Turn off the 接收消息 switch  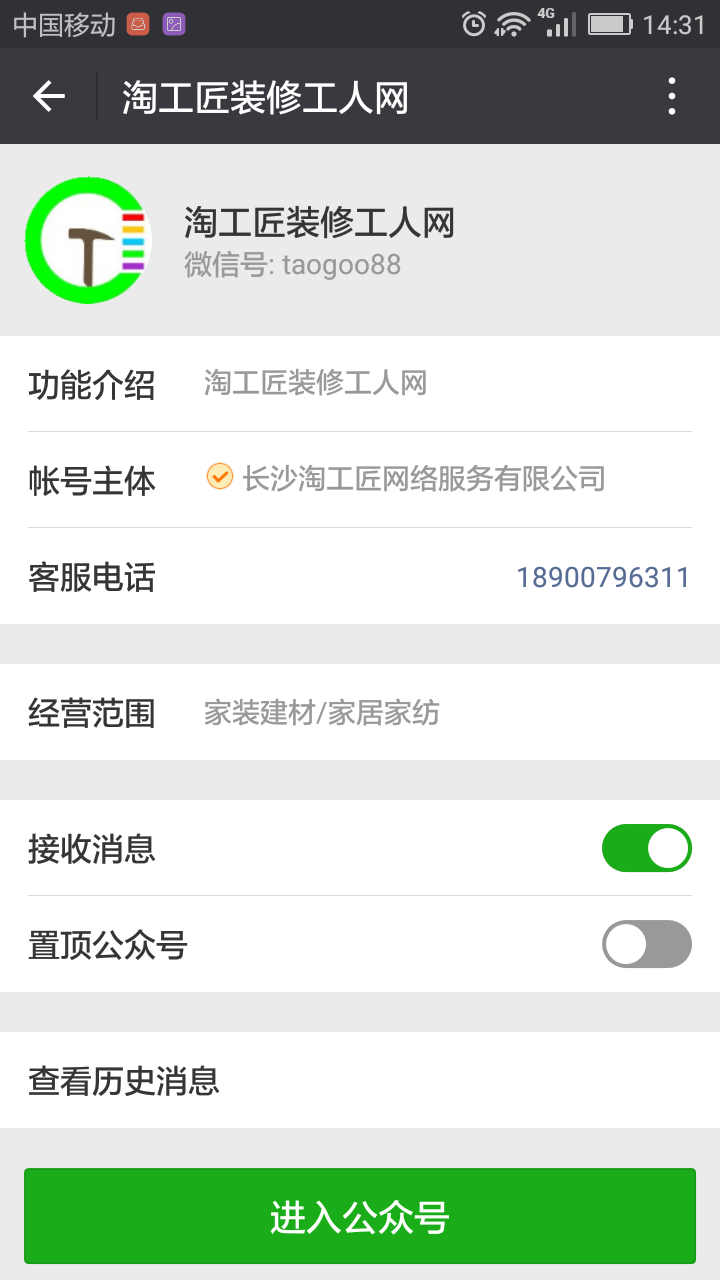coord(646,848)
